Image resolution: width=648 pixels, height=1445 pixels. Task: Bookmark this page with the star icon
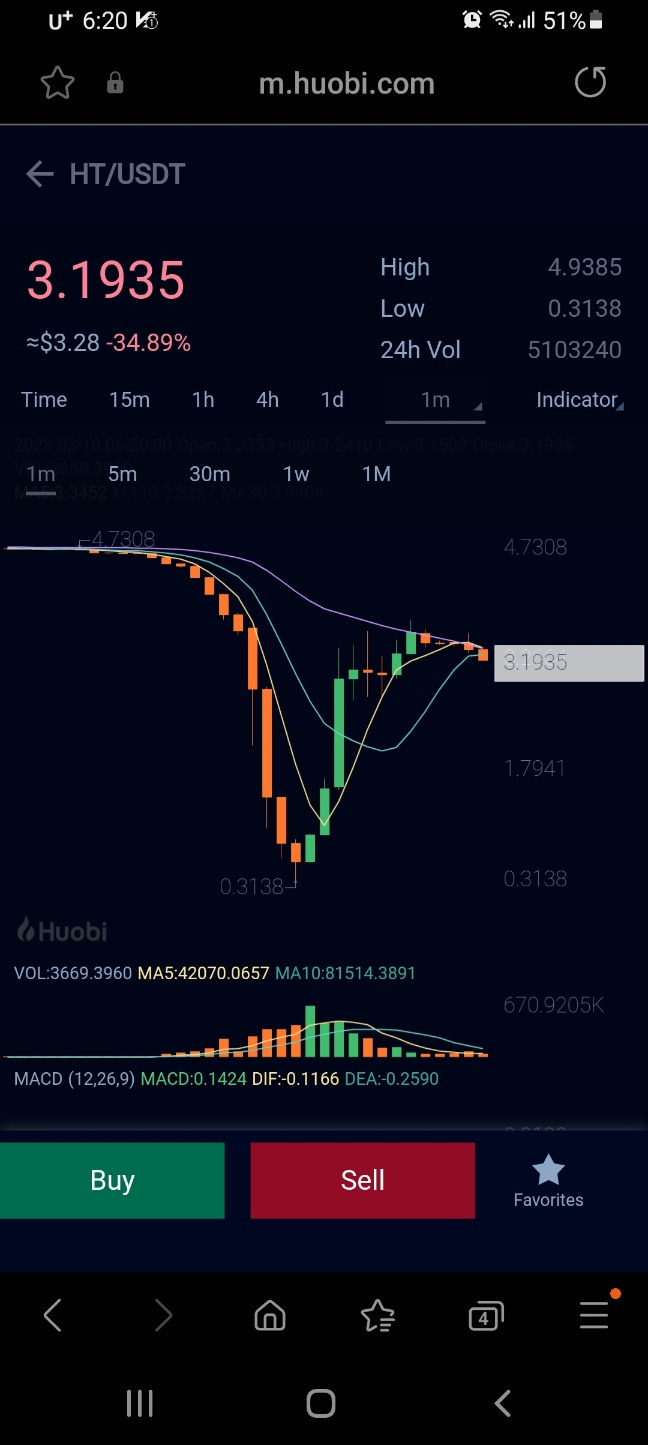(x=58, y=83)
